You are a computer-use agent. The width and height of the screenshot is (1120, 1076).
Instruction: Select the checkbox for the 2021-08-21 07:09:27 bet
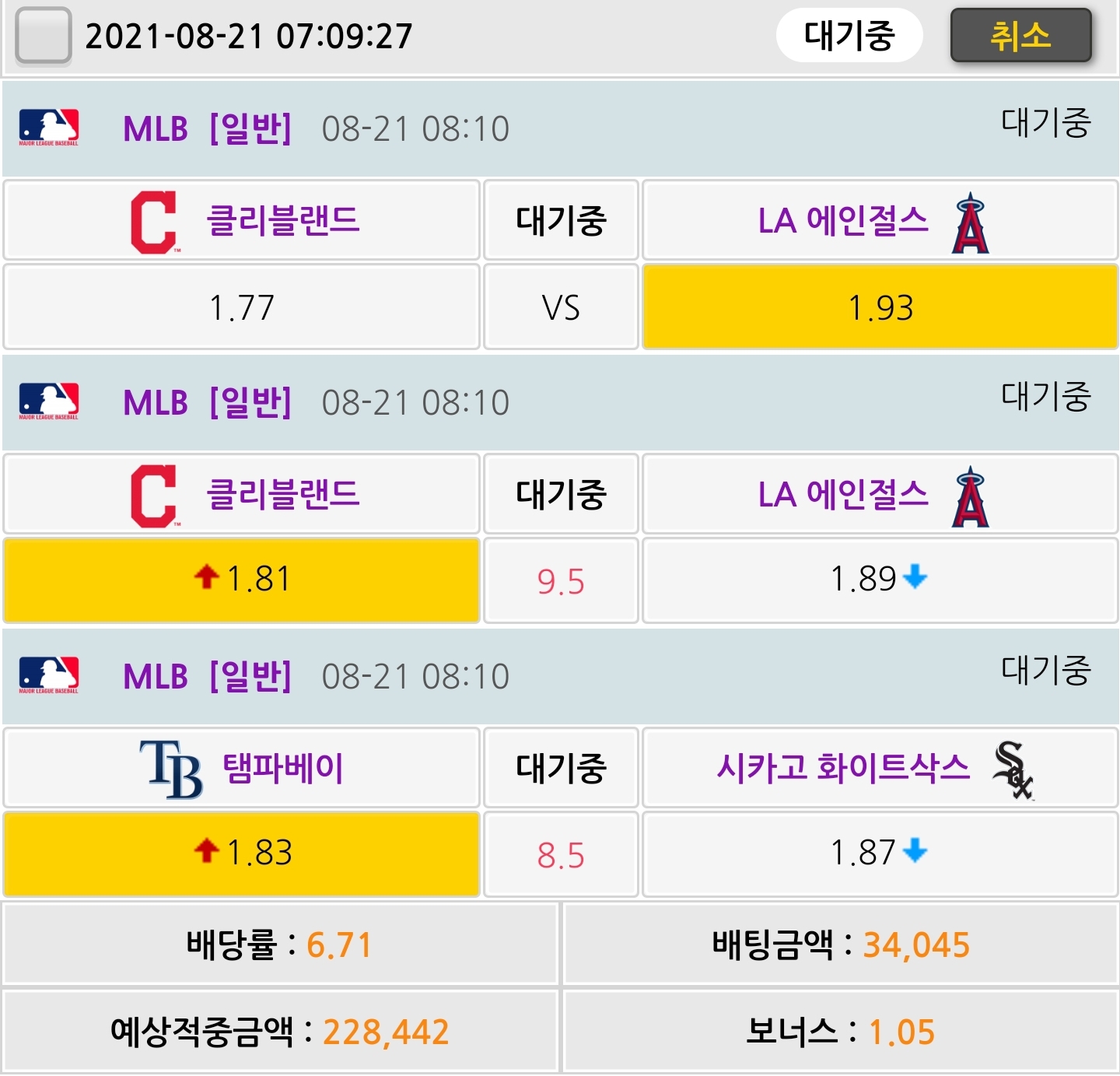(x=44, y=36)
